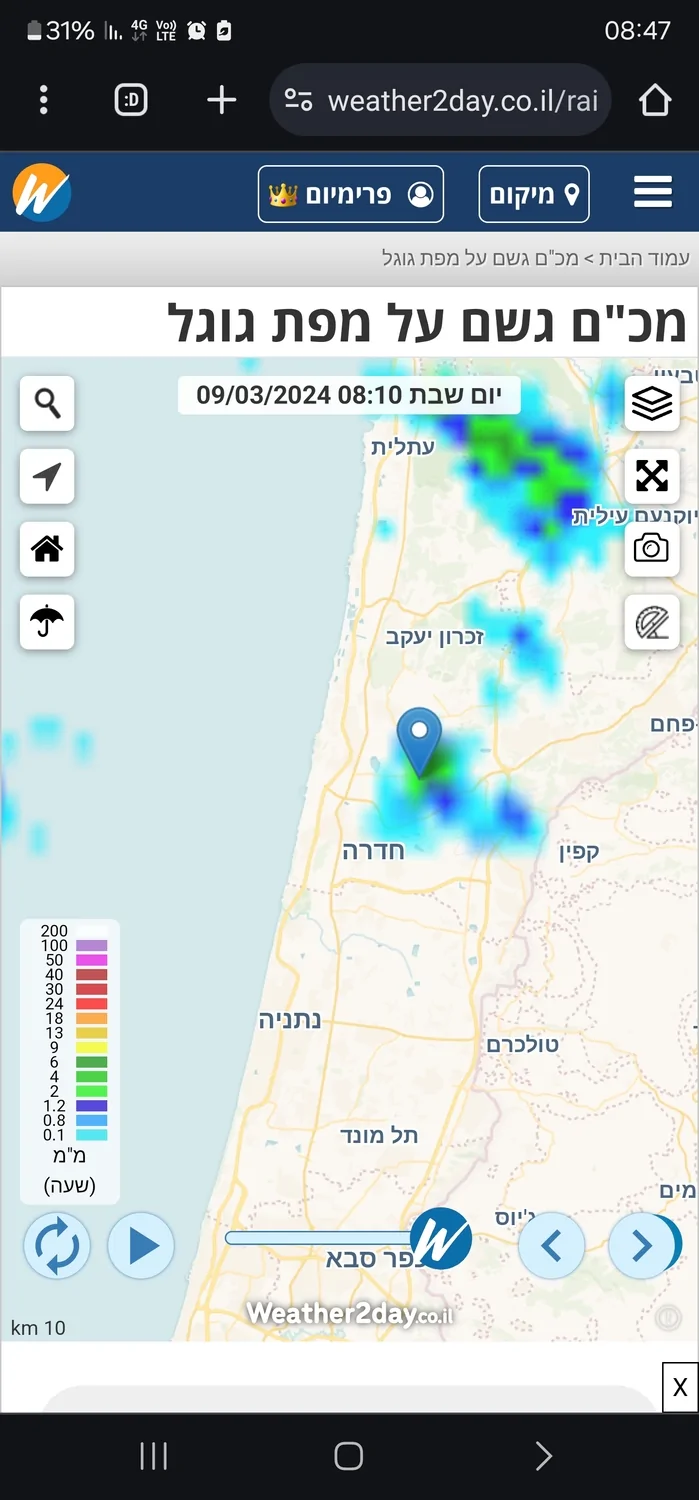Tap the Weather2day logo in header

click(x=42, y=192)
